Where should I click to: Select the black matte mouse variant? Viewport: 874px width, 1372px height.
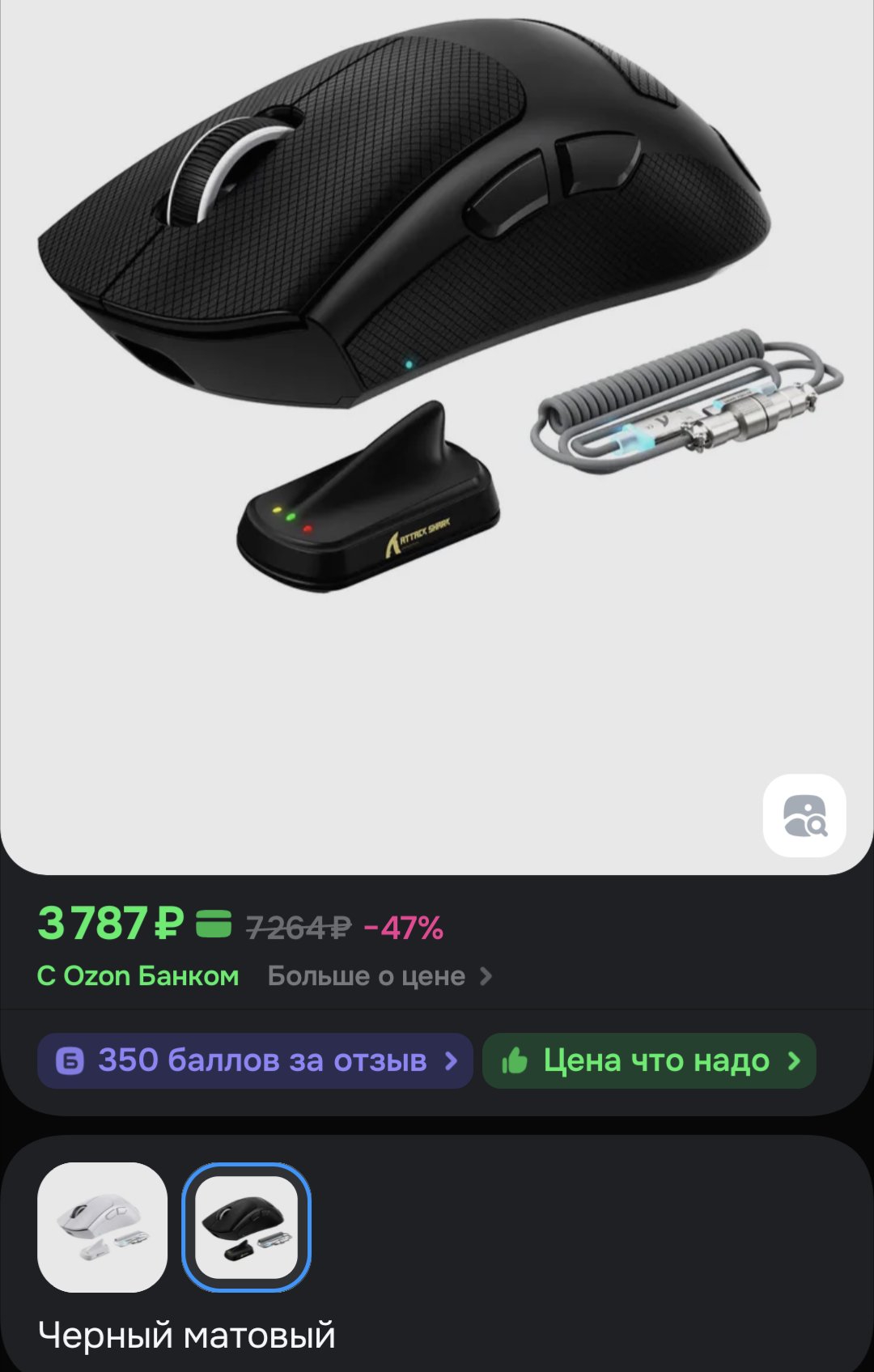246,1227
